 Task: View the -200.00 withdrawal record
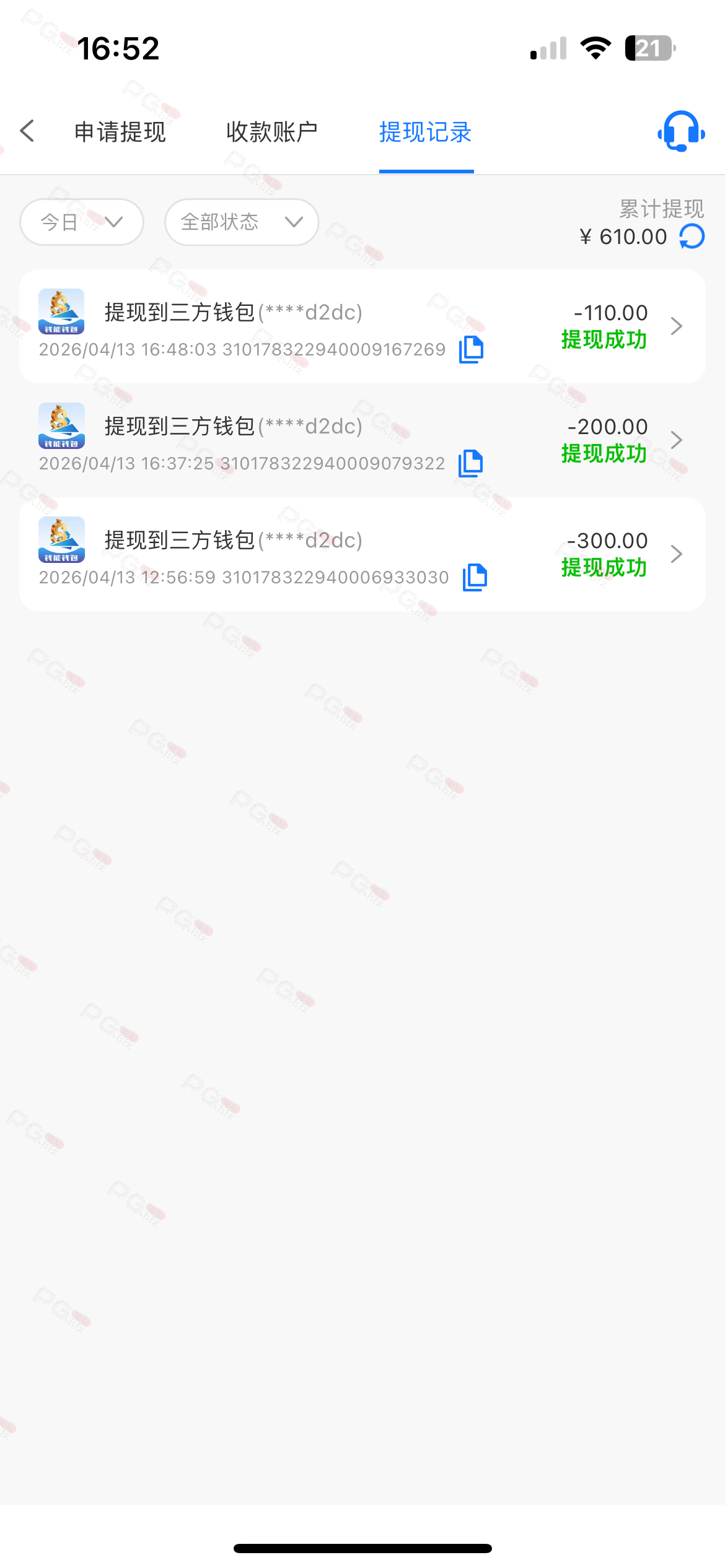click(675, 440)
